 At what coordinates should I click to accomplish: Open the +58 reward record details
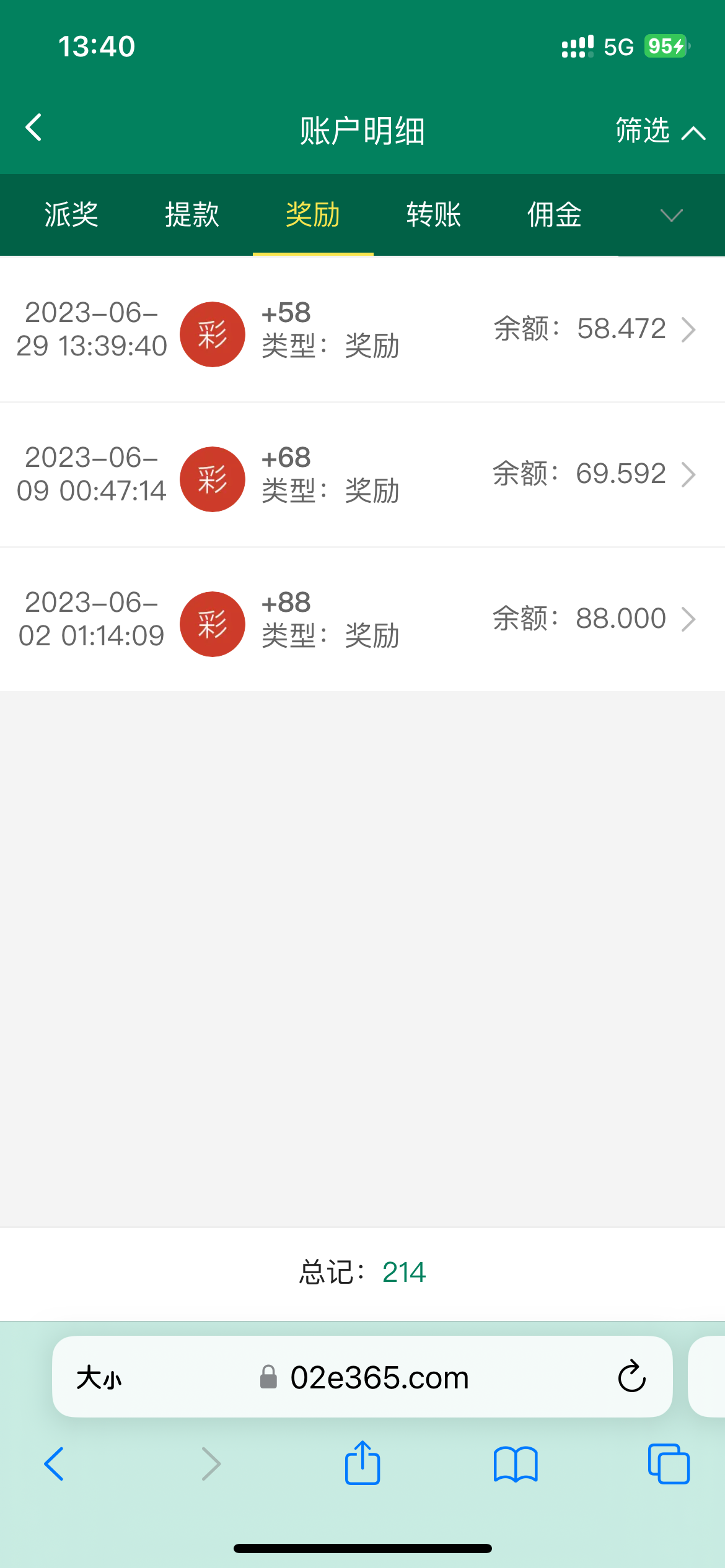click(x=362, y=329)
